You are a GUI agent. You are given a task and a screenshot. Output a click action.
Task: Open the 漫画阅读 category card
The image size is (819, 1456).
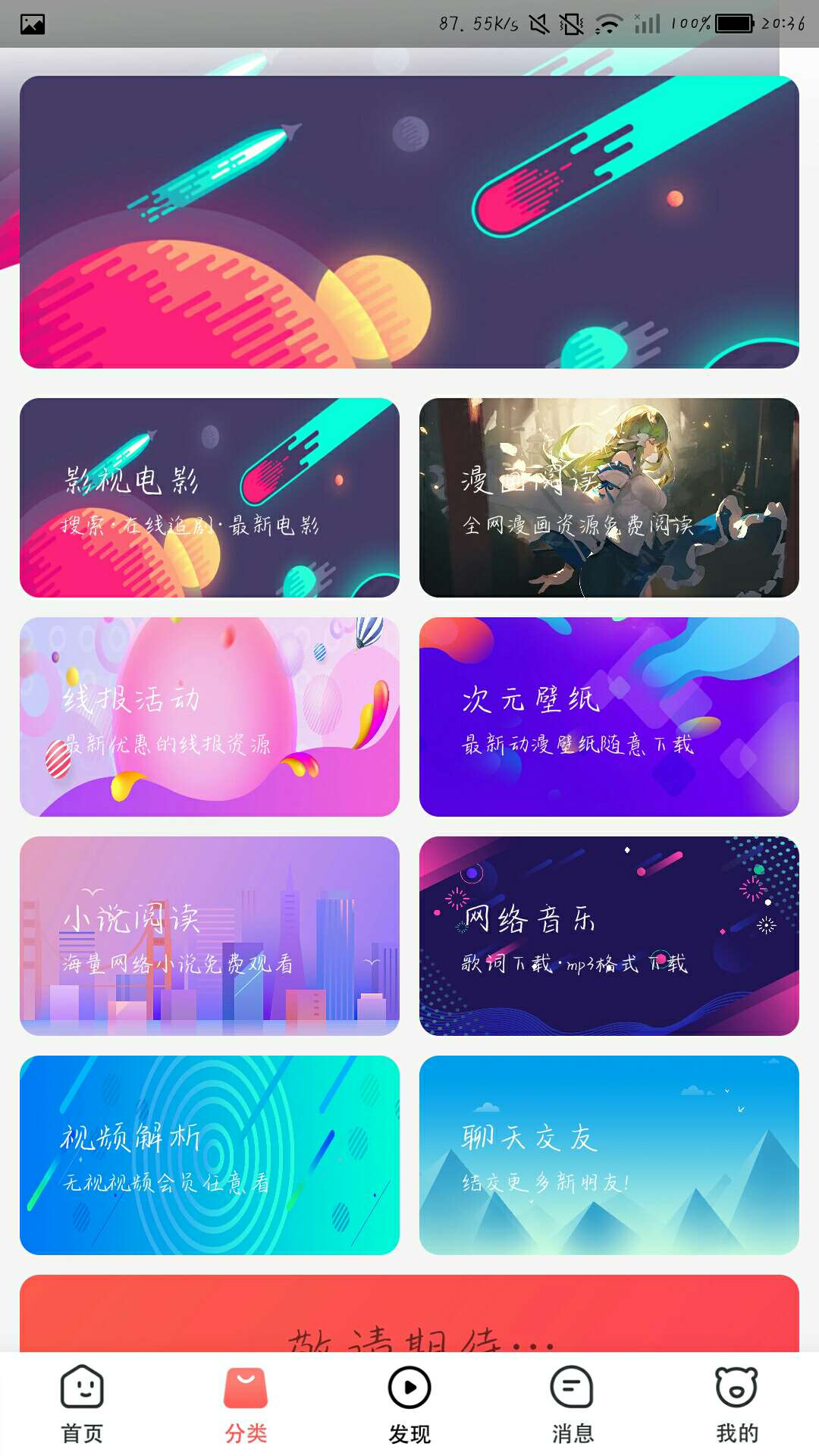609,497
